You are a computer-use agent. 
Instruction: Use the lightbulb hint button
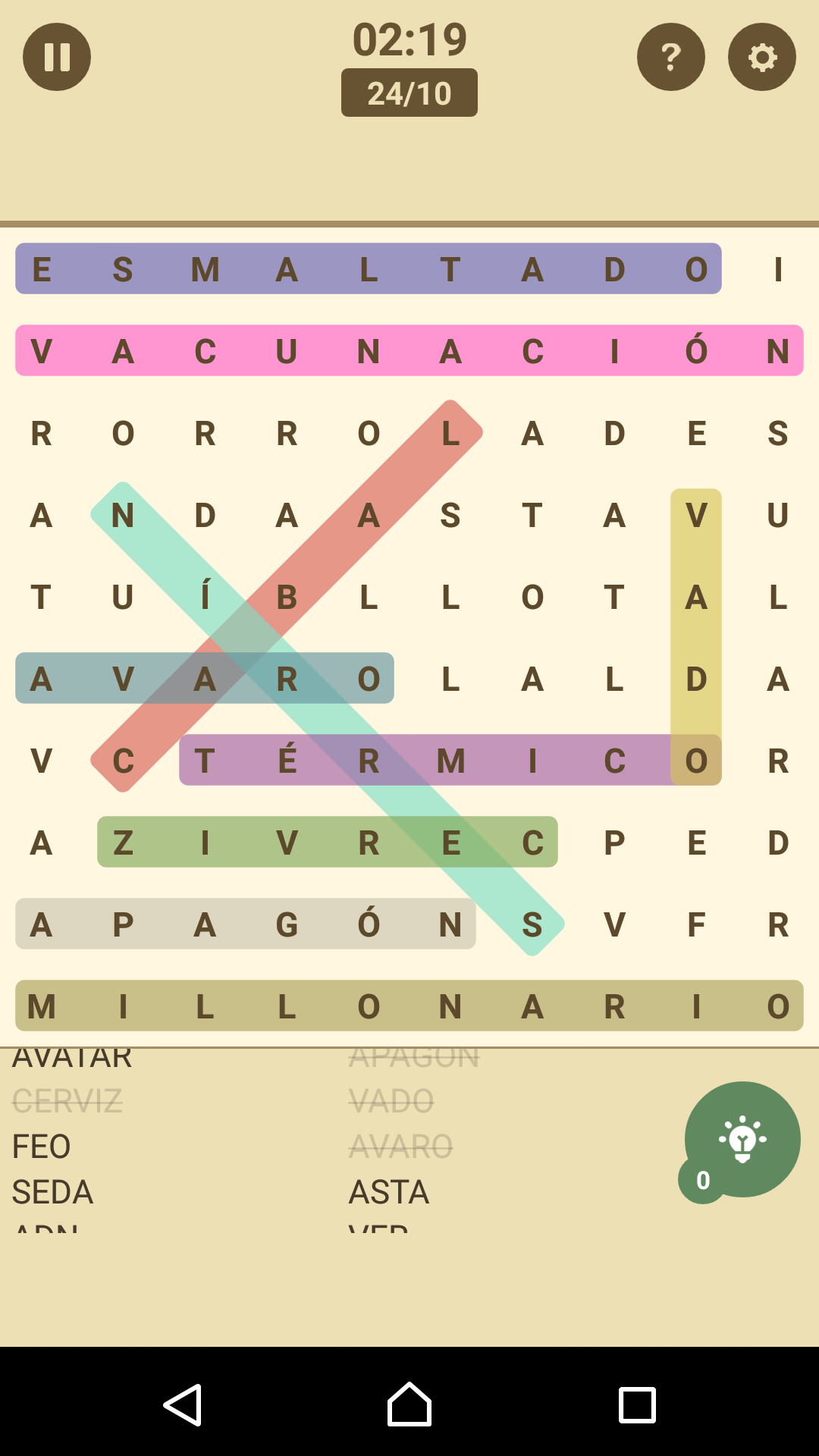click(742, 1139)
